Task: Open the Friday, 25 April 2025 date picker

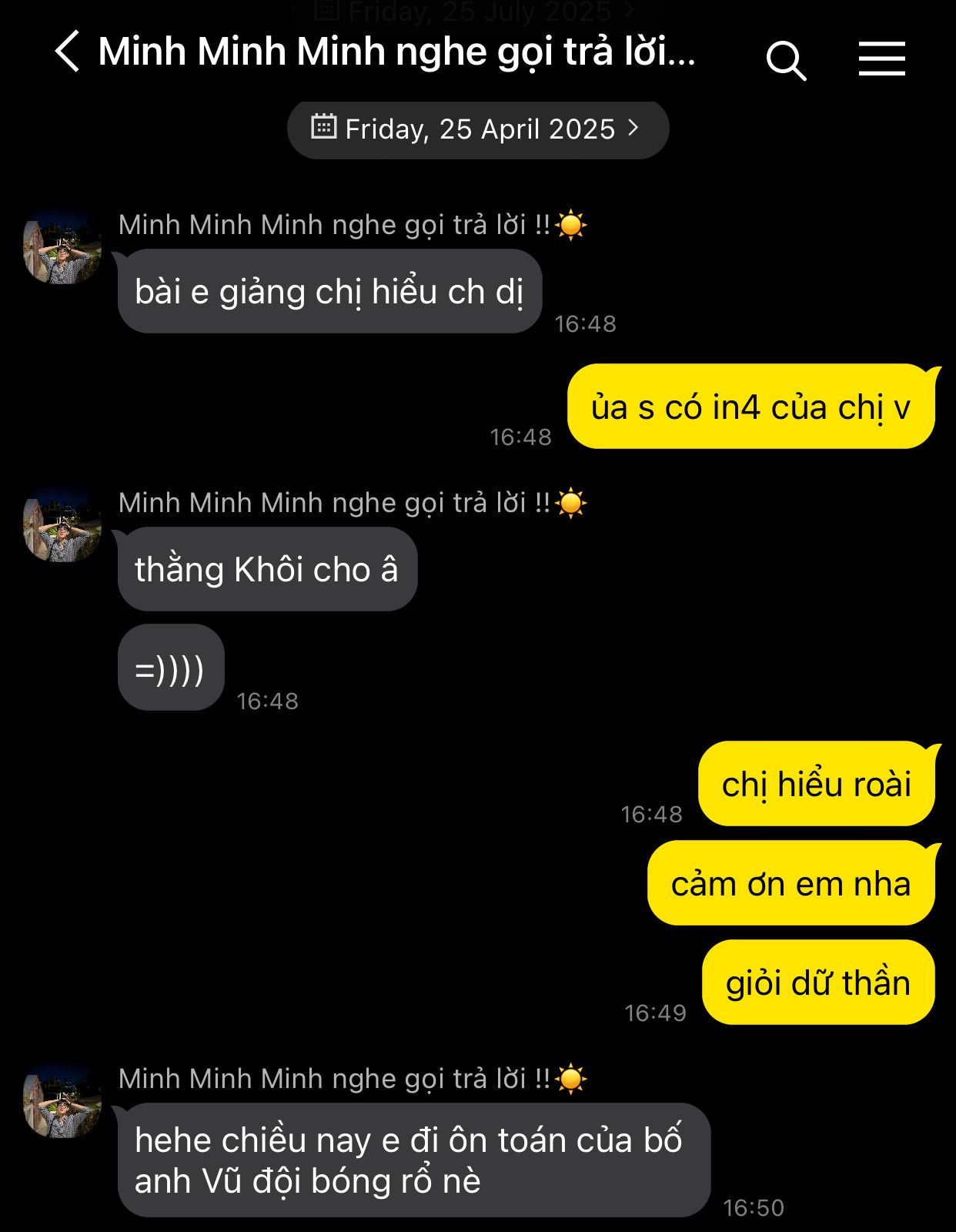Action: 477,129
